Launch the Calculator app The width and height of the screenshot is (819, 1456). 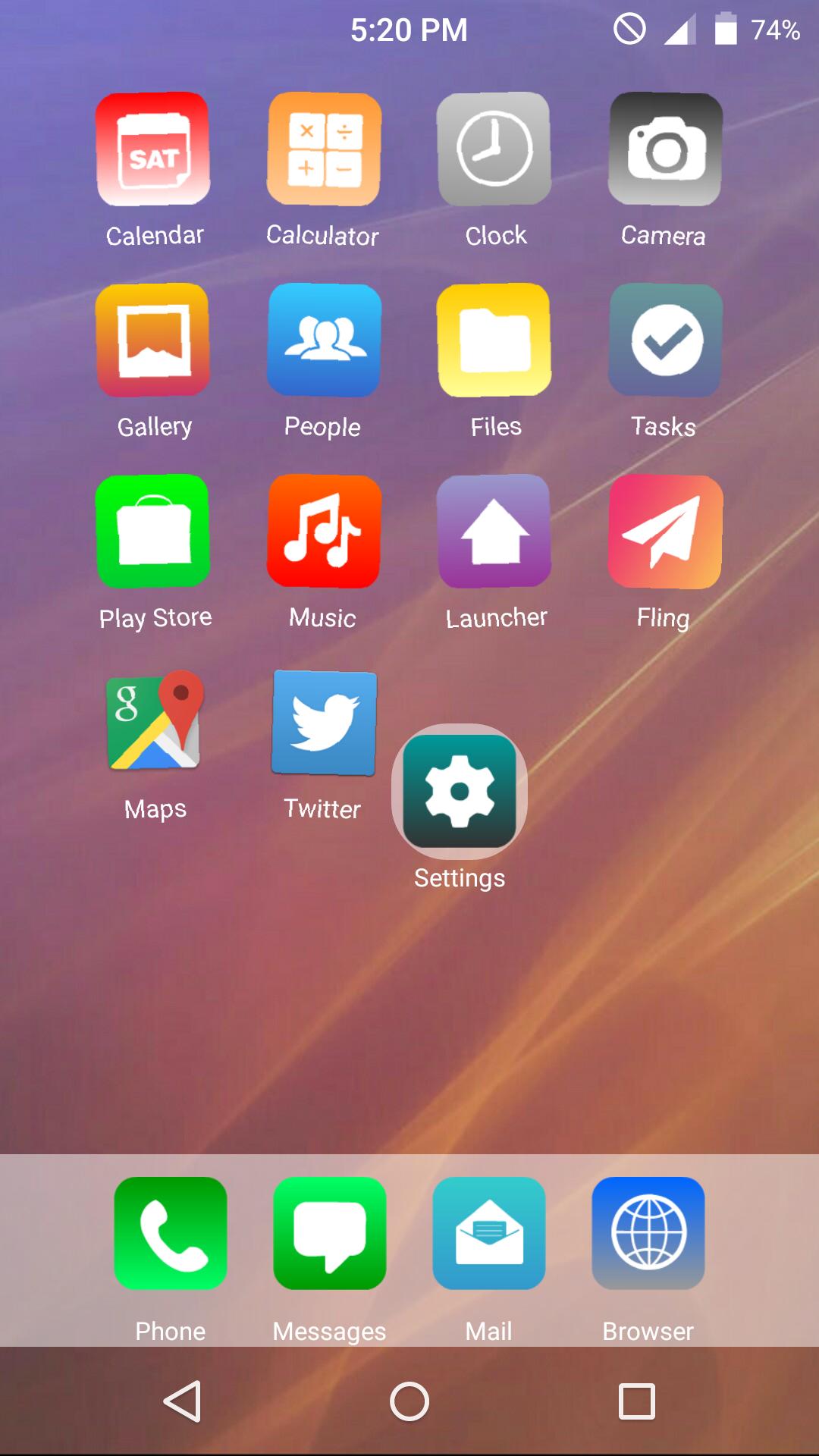pos(324,149)
